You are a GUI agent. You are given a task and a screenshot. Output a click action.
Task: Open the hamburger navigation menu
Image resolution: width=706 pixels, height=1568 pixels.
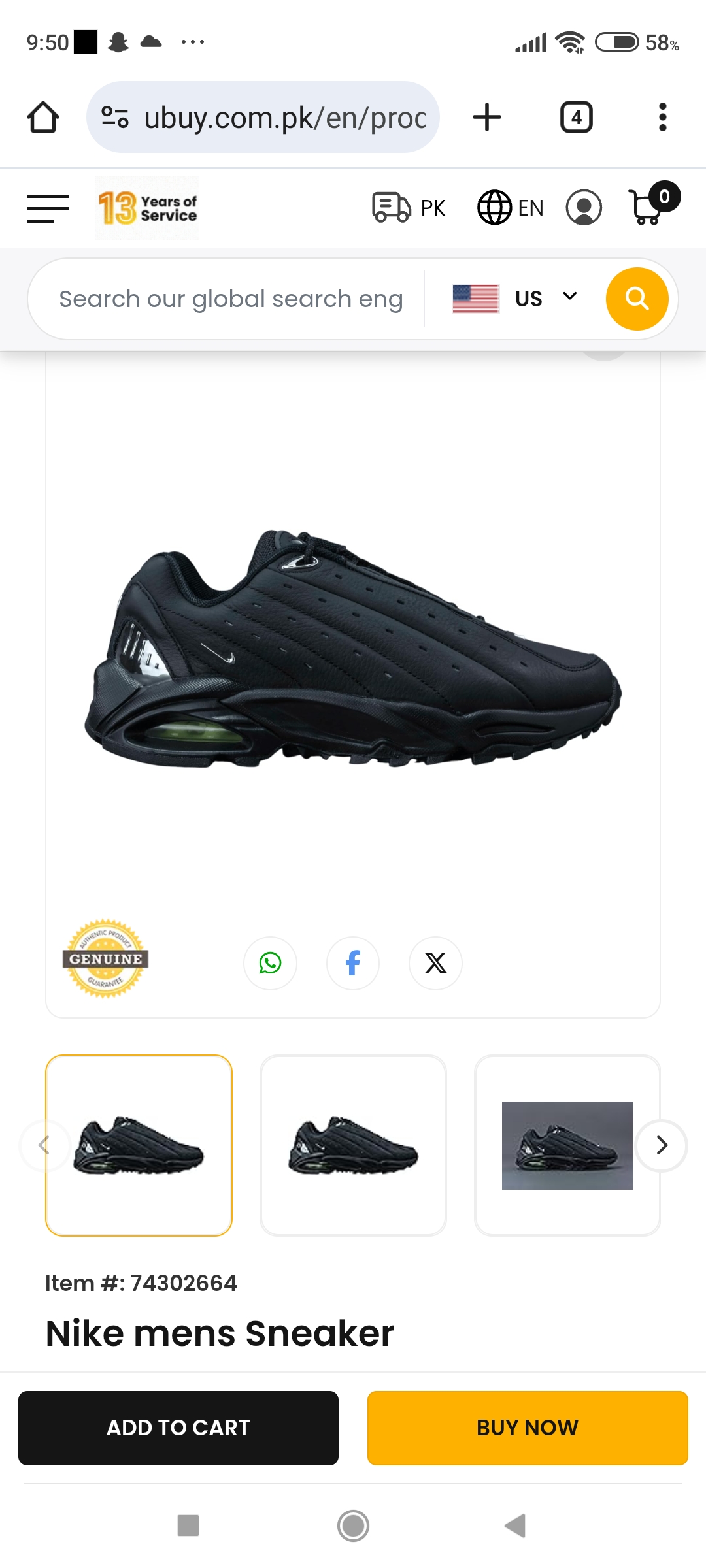tap(48, 208)
